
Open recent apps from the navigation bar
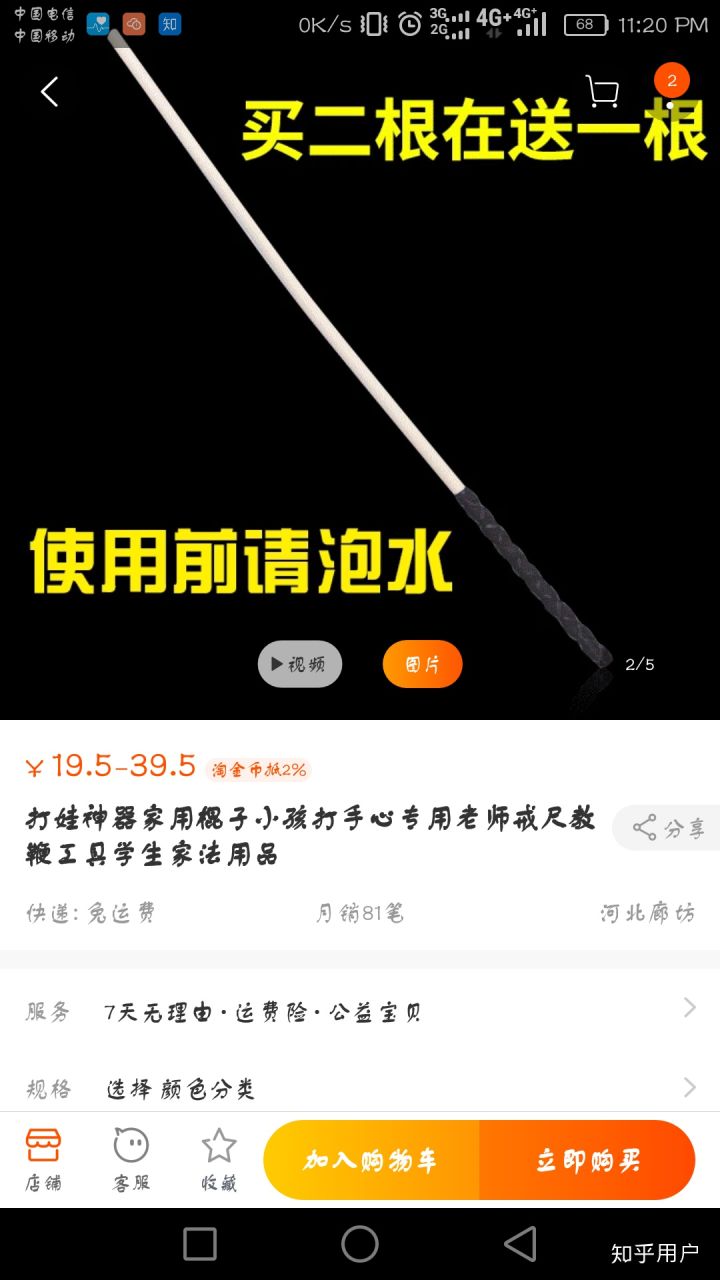[x=200, y=1244]
